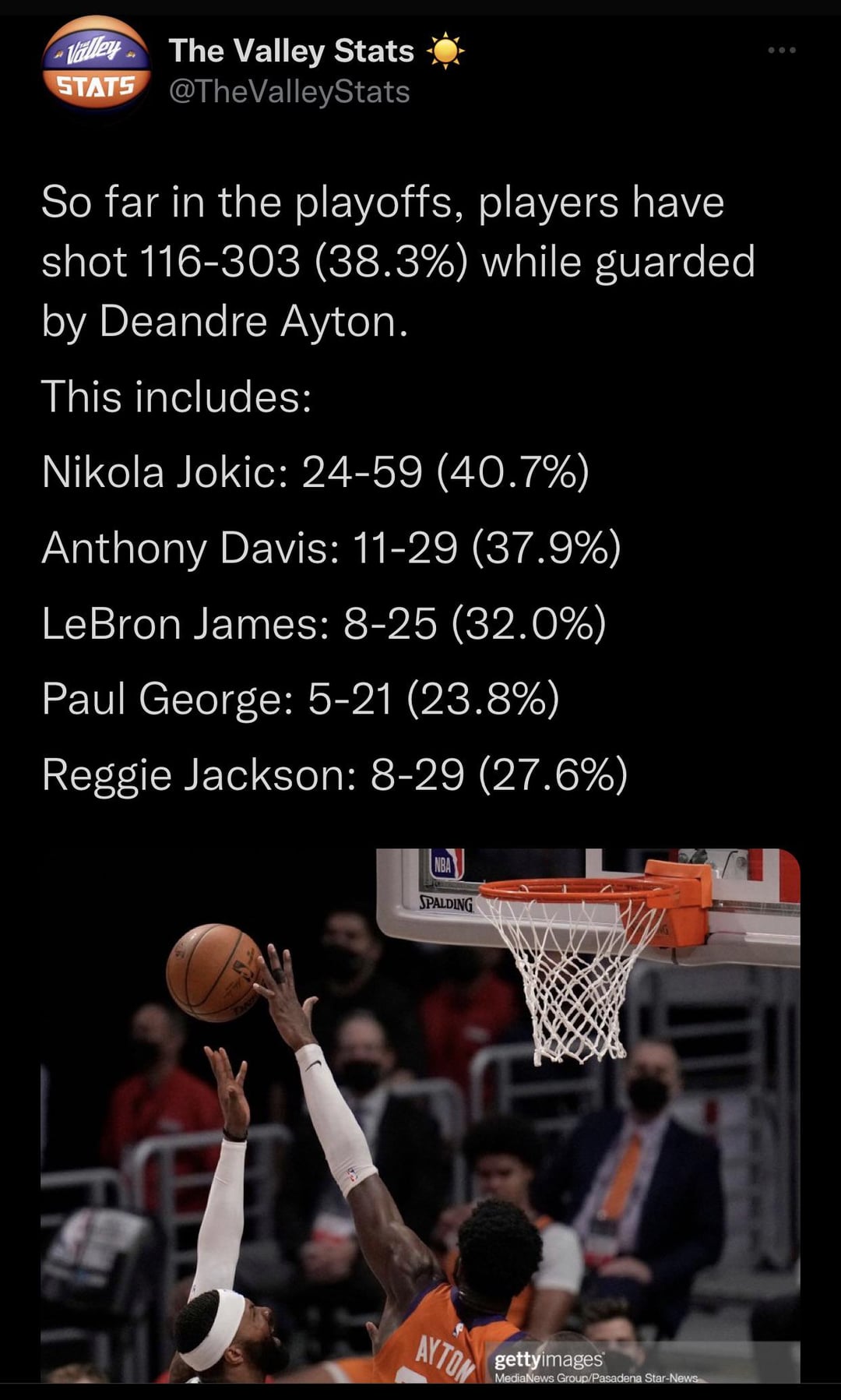The width and height of the screenshot is (841, 1400).
Task: Open The Valley Stats account name
Action: [291, 51]
